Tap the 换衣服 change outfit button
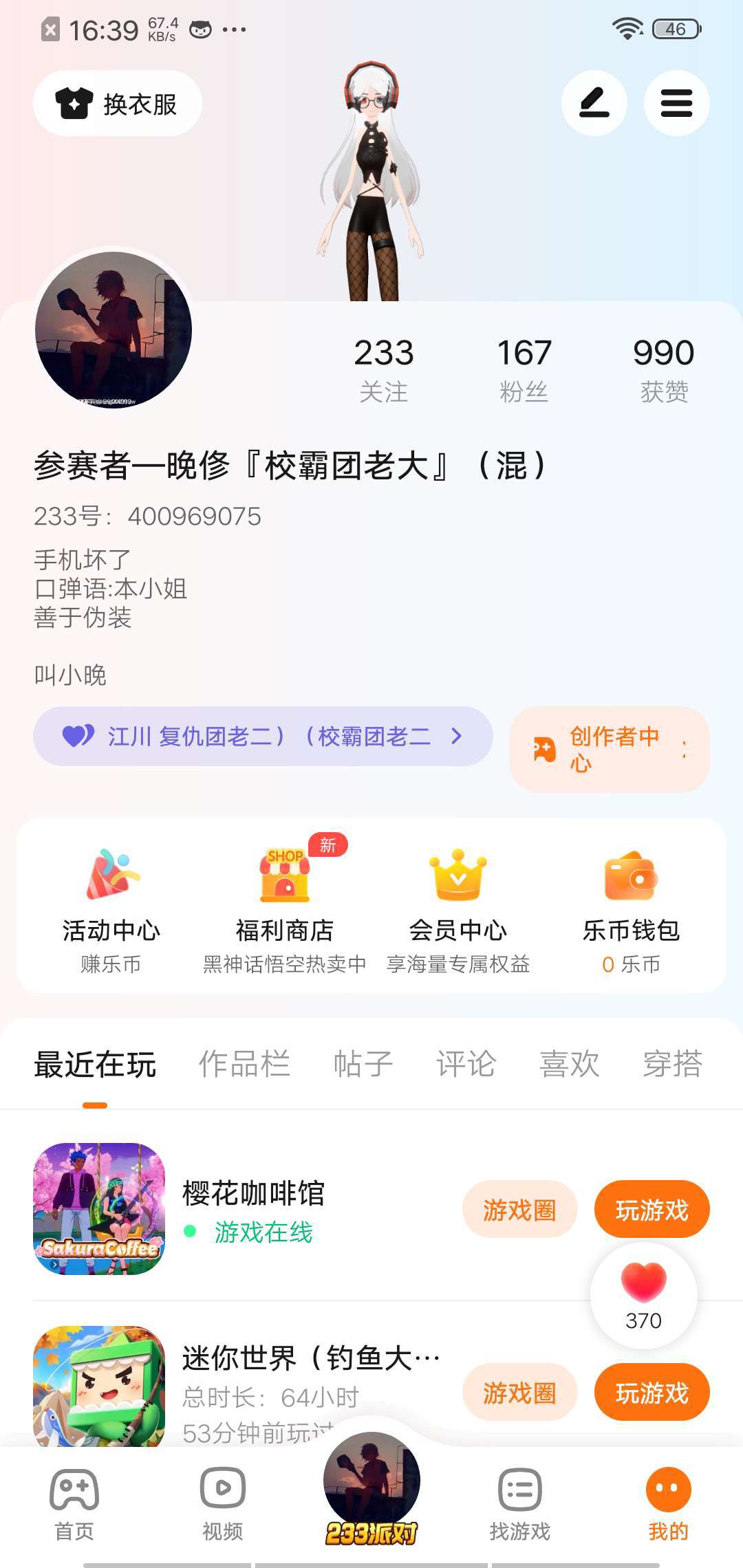Viewport: 743px width, 1568px height. pyautogui.click(x=118, y=103)
